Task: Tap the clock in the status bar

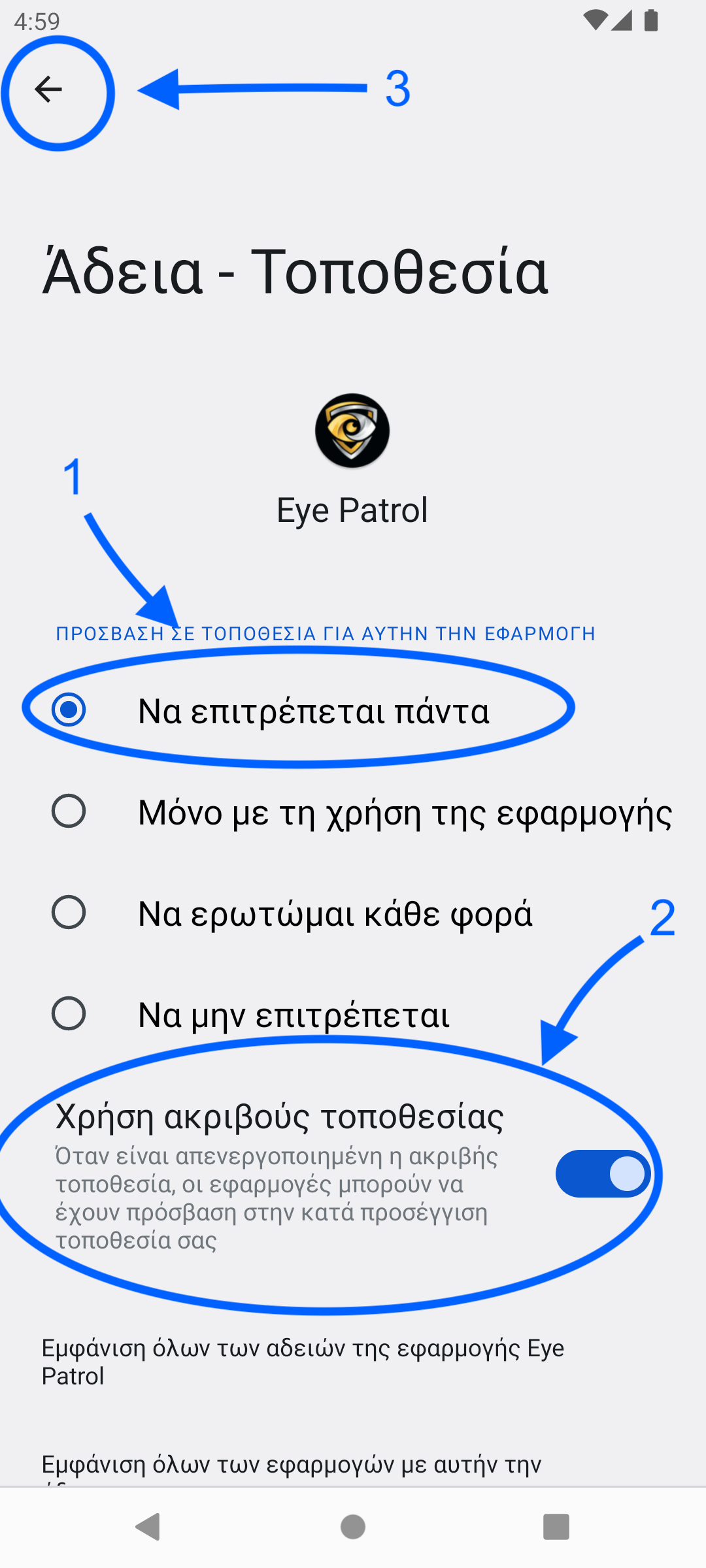Action: point(37,21)
